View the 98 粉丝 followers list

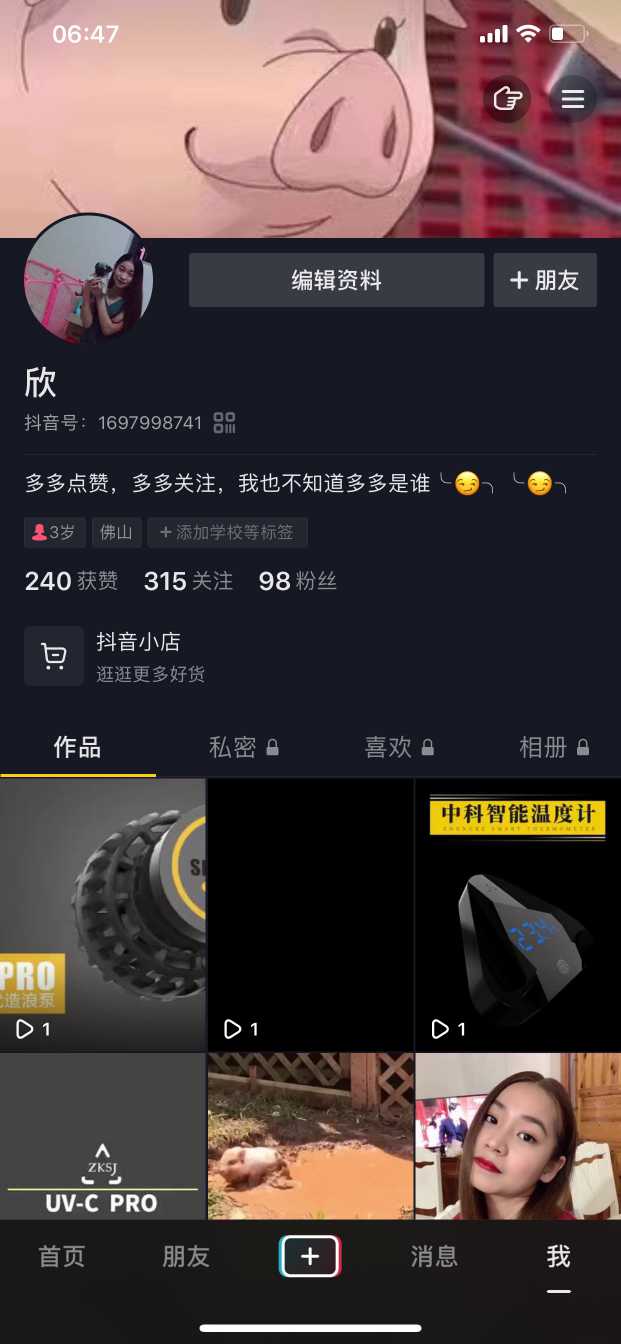[x=297, y=581]
